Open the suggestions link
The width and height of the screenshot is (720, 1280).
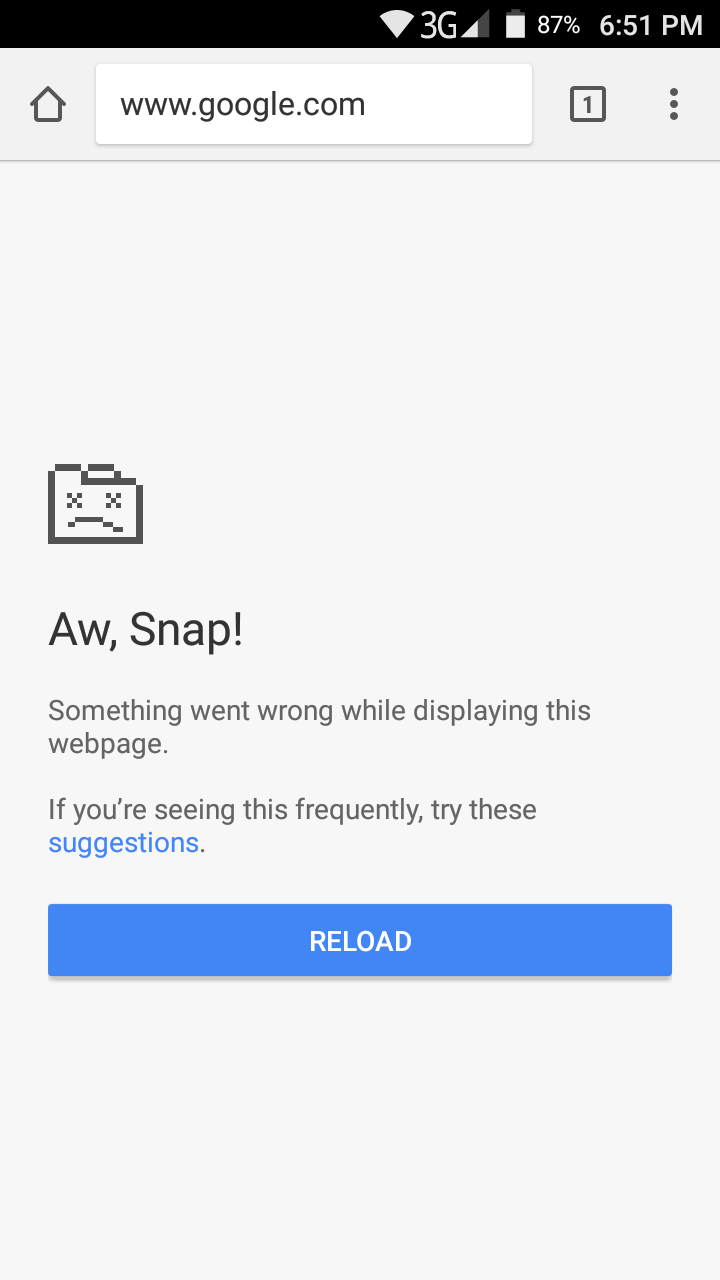click(x=124, y=843)
